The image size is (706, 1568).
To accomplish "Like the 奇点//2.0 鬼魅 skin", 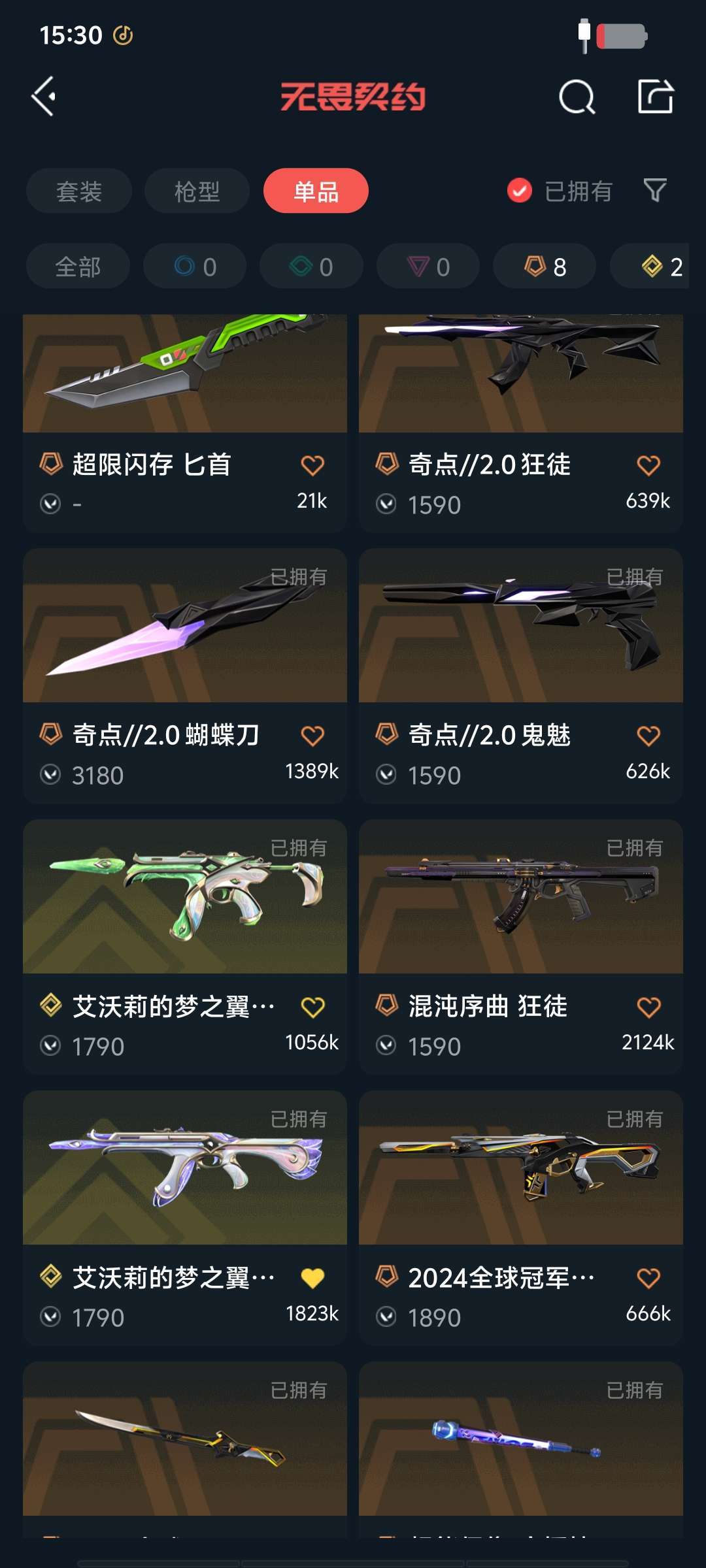I will click(648, 736).
